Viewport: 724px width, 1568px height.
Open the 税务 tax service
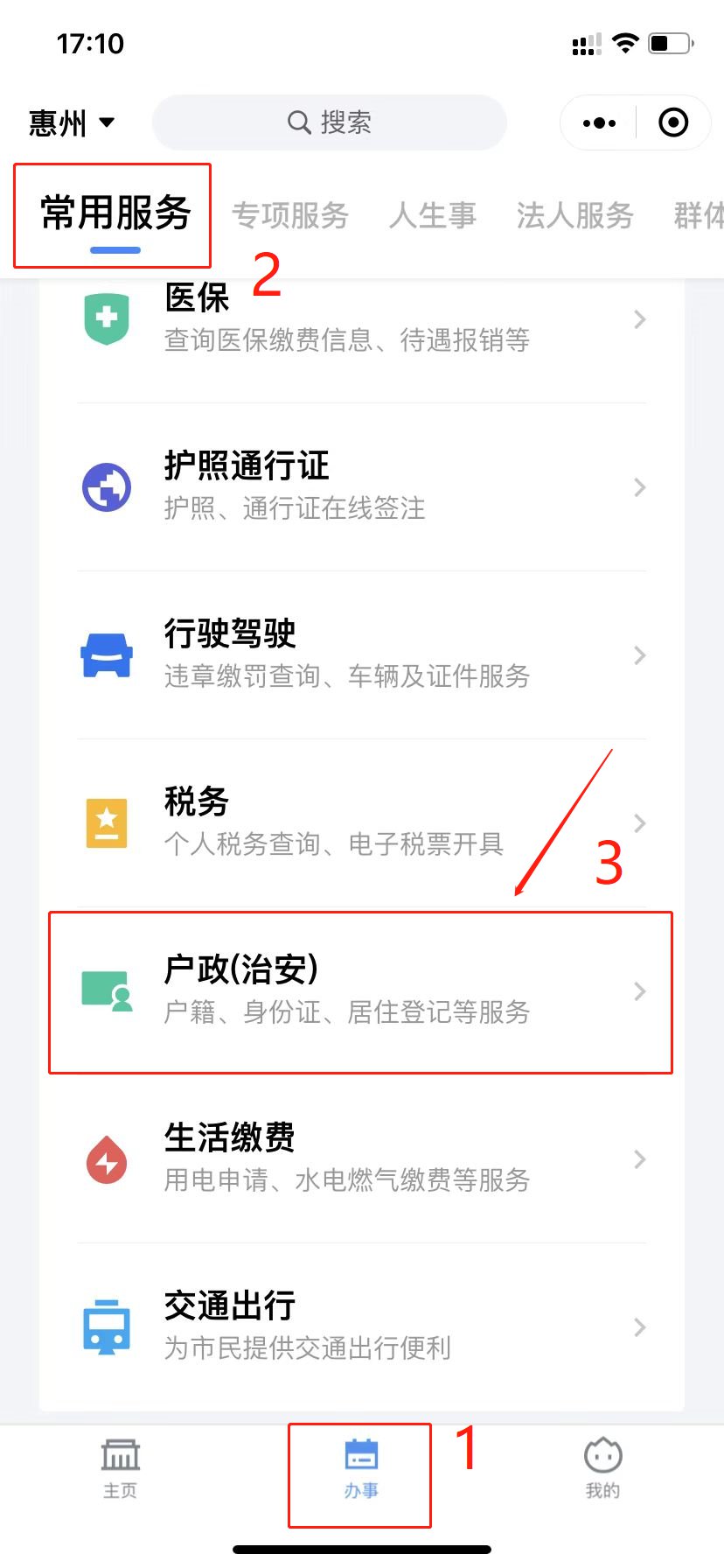pos(360,823)
